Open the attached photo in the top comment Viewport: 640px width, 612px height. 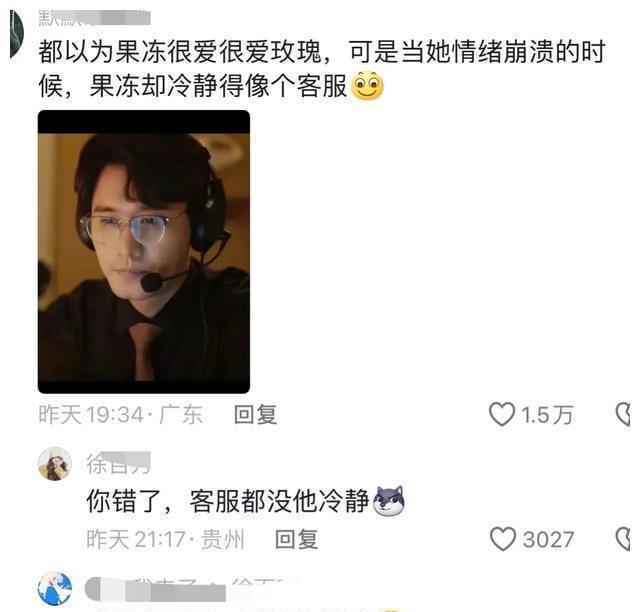(144, 250)
